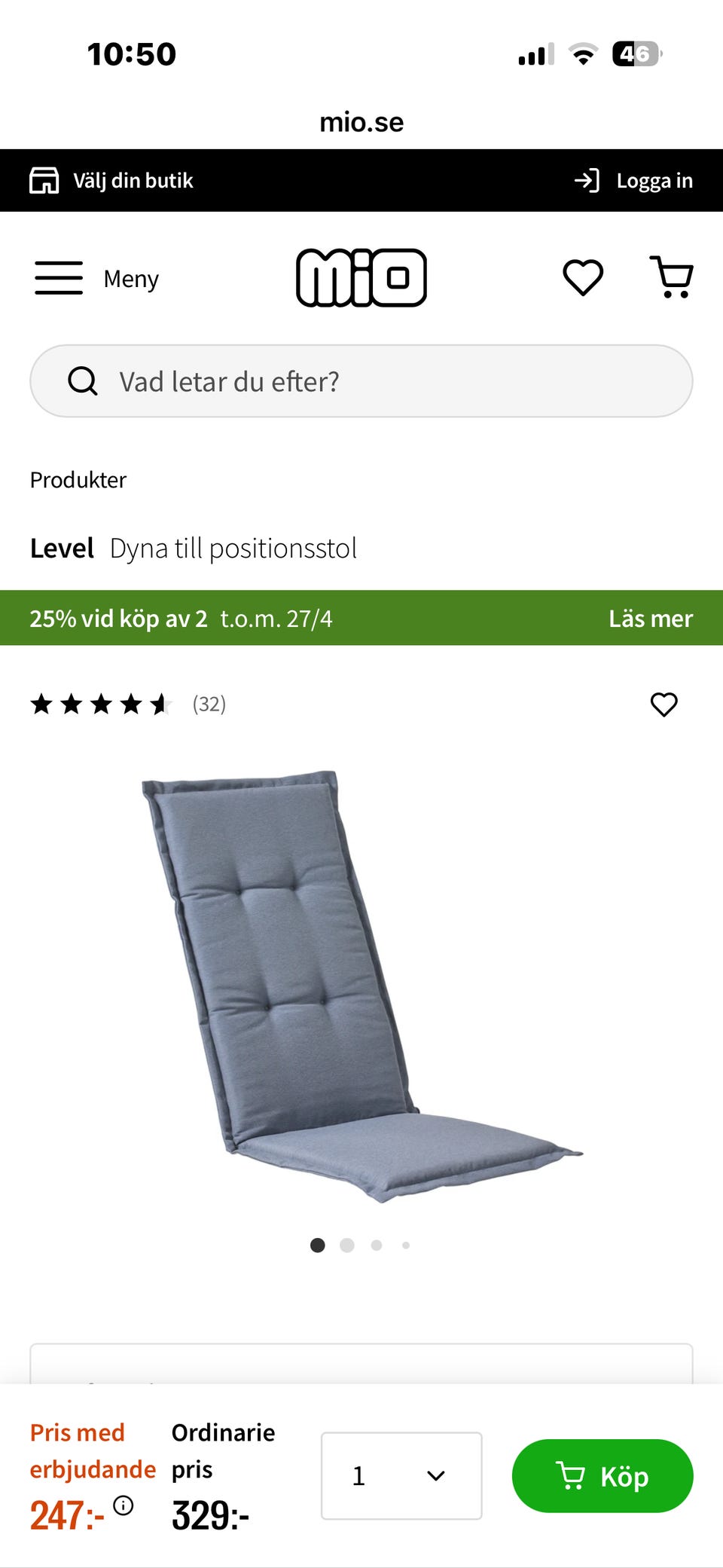Open the favorites heart in the header
Image resolution: width=723 pixels, height=1568 pixels.
pos(583,277)
